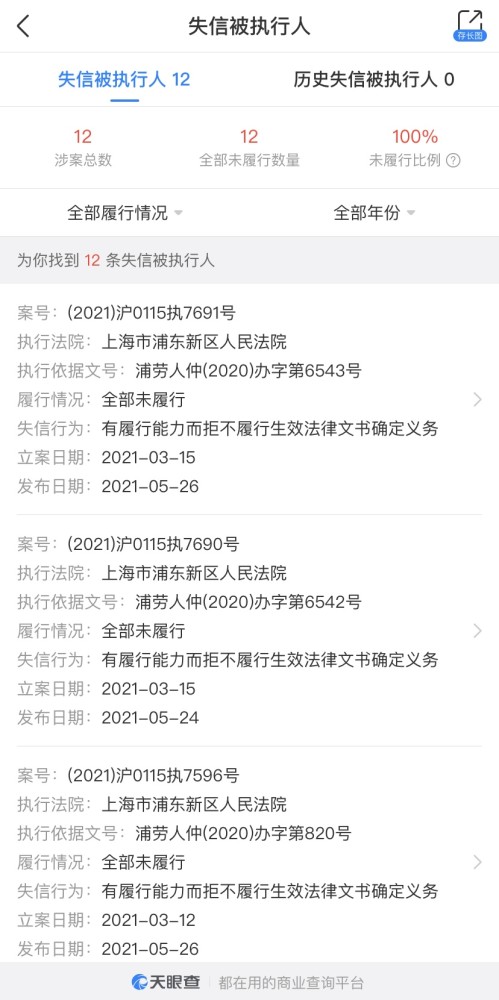The width and height of the screenshot is (499, 1000).
Task: Save long screenshot via 存长图 icon
Action: click(470, 26)
